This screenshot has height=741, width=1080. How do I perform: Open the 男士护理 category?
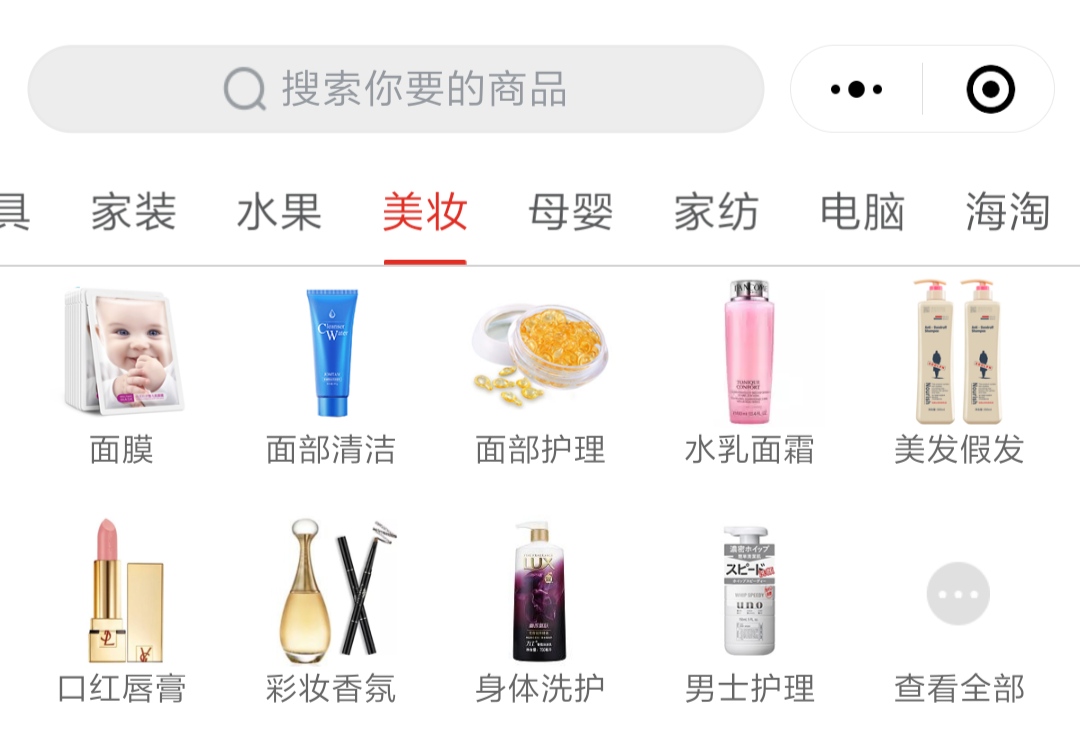click(749, 612)
